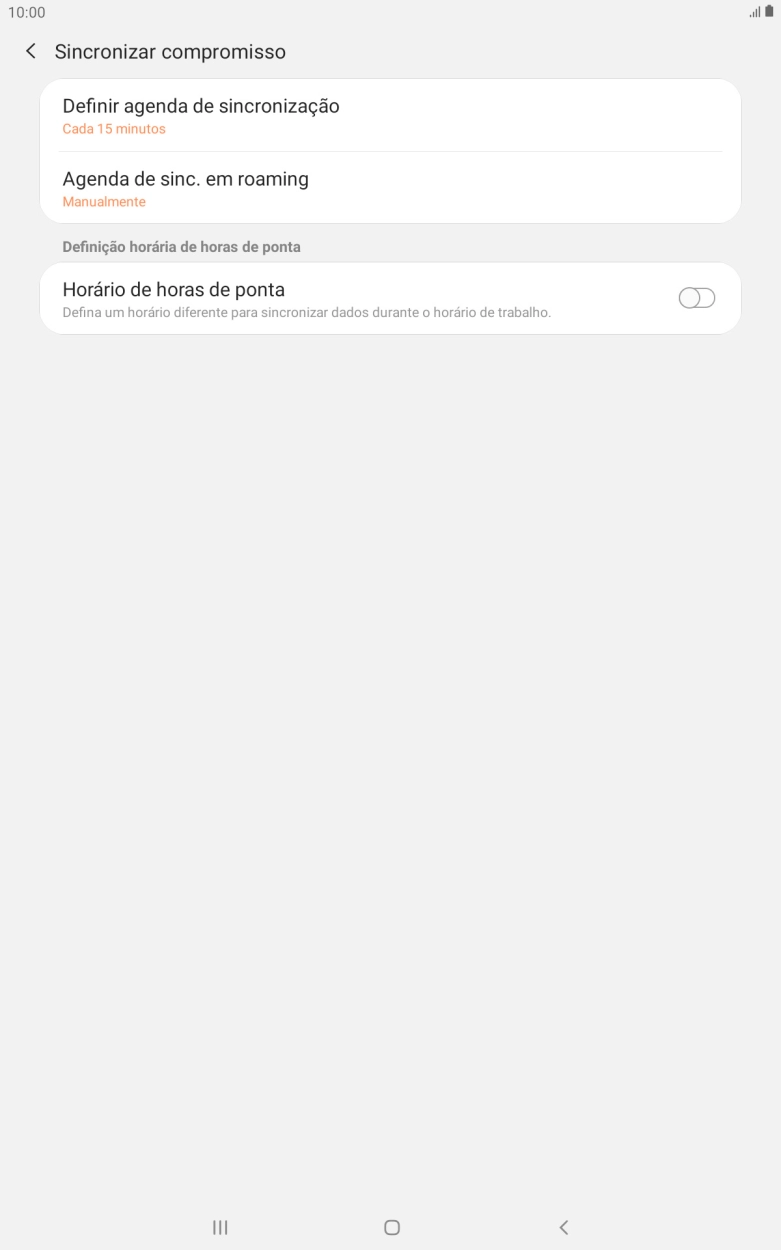Select the Sincronizar compromisso header
The image size is (781, 1250).
(172, 51)
